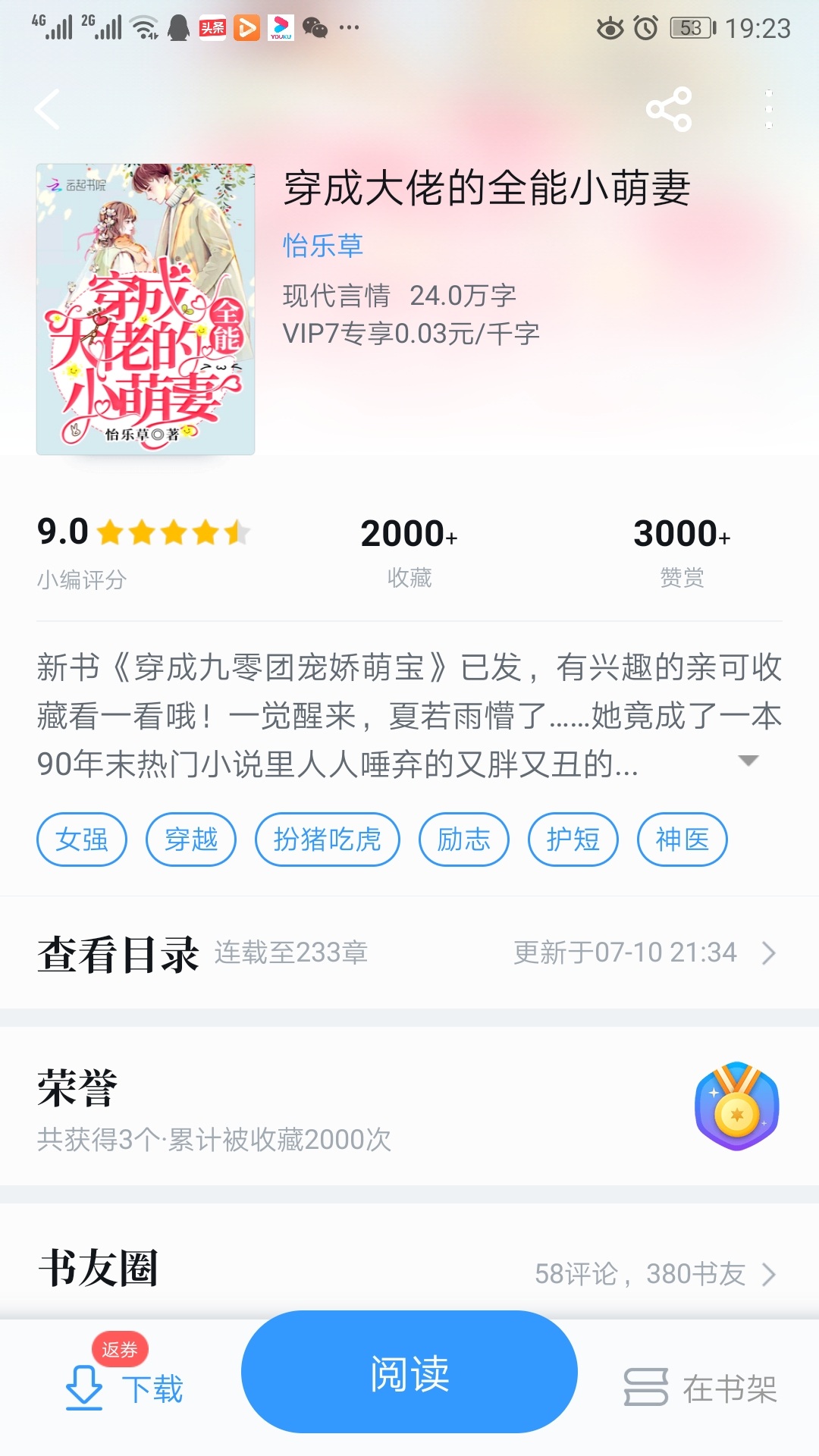The width and height of the screenshot is (819, 1456).
Task: Tap the 在书架 bookshelf button
Action: point(701,1388)
